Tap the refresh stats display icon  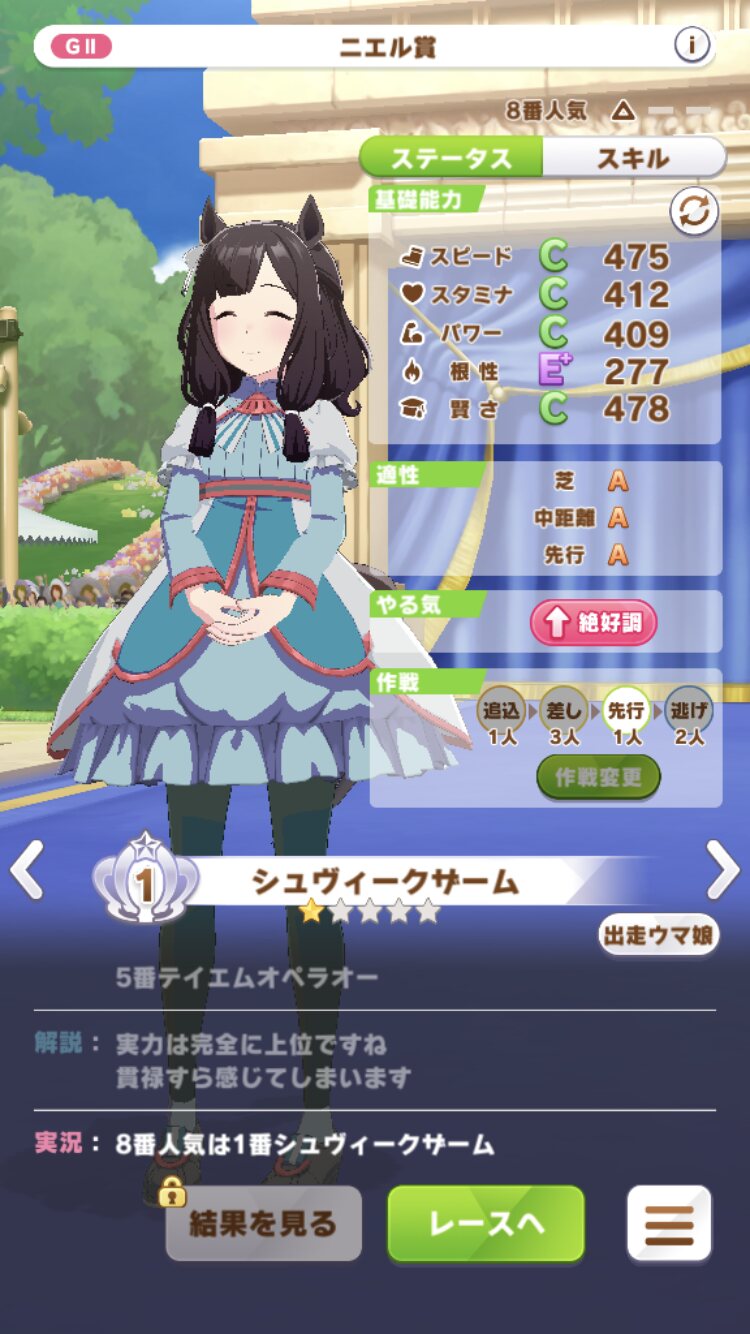tap(694, 212)
